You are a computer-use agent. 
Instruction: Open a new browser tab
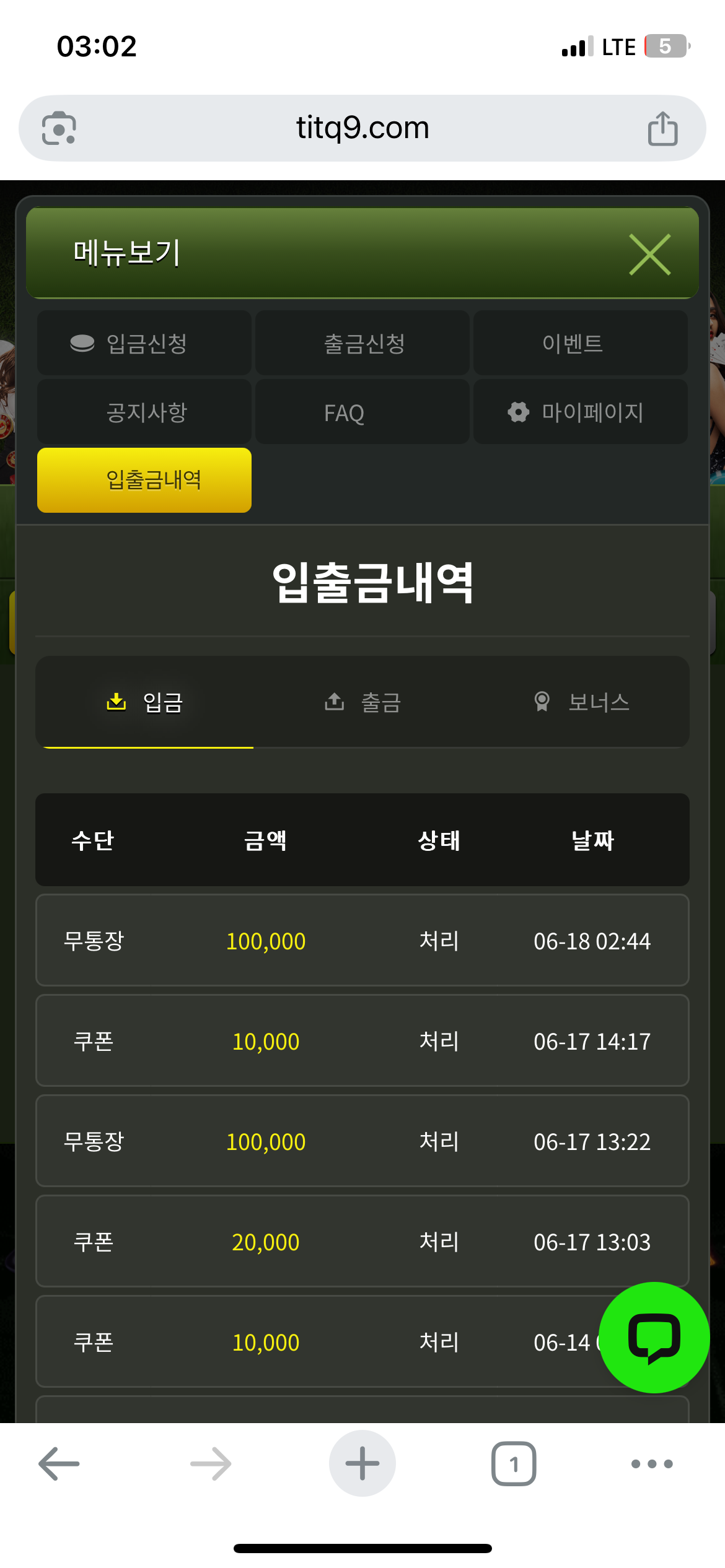pos(362,1463)
